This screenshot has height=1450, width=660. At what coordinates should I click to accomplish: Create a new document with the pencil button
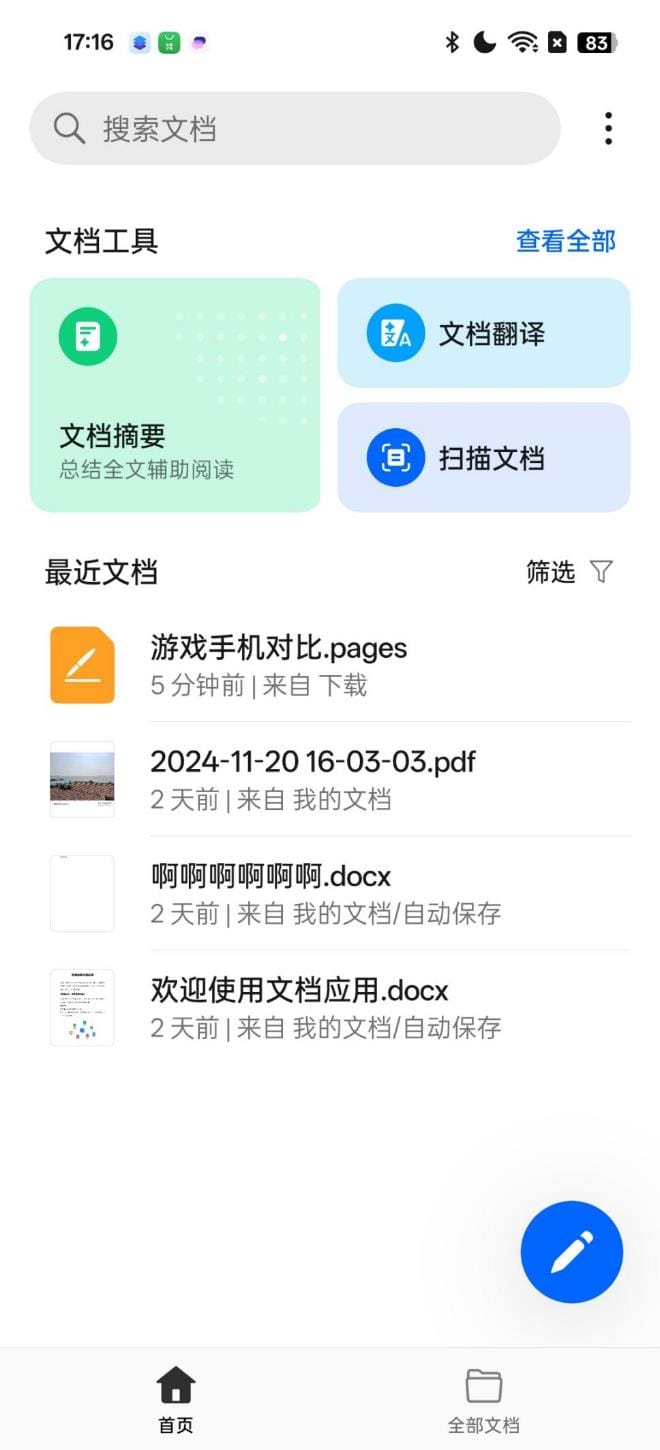[571, 1251]
